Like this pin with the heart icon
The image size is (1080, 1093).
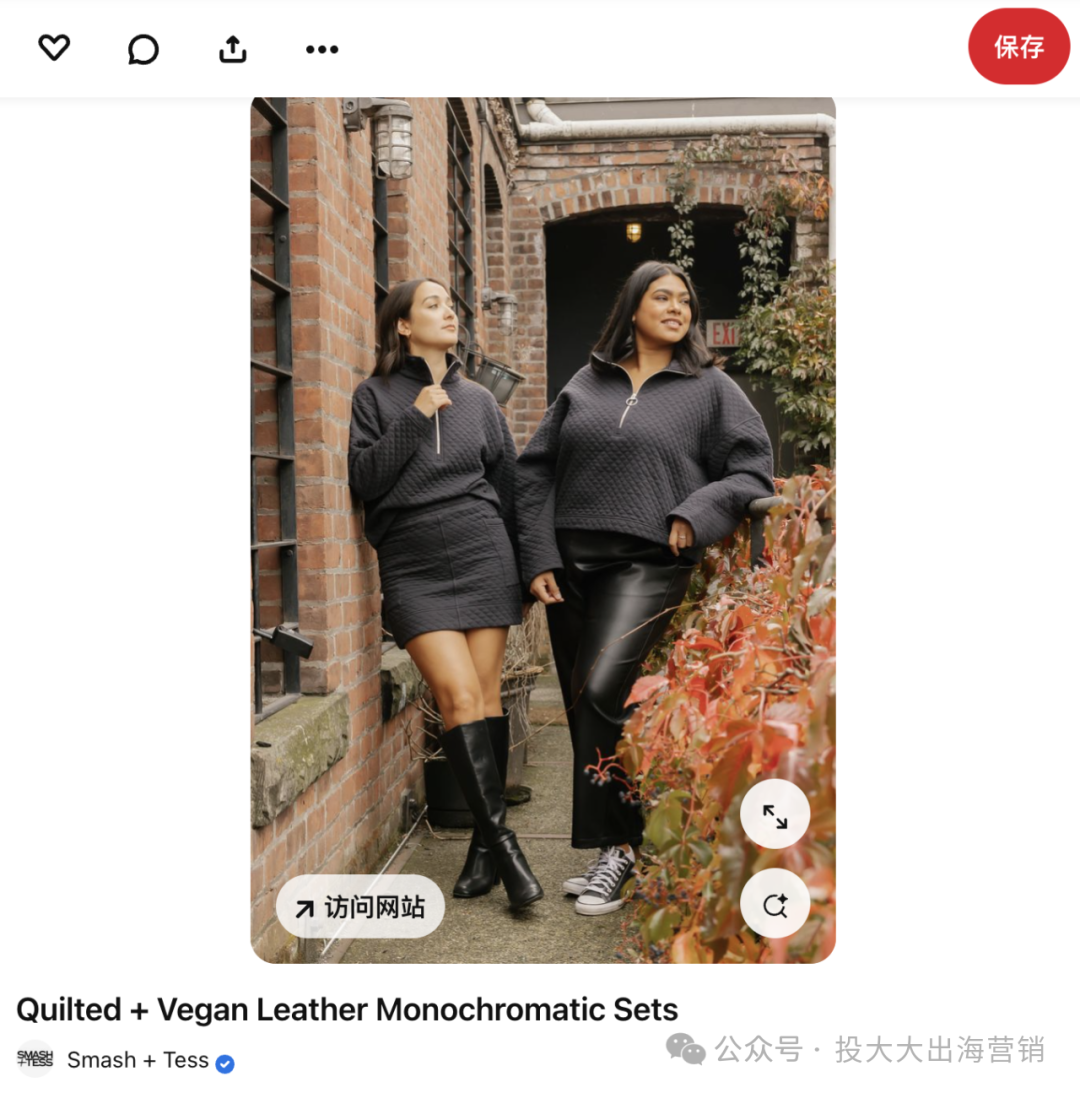(54, 47)
